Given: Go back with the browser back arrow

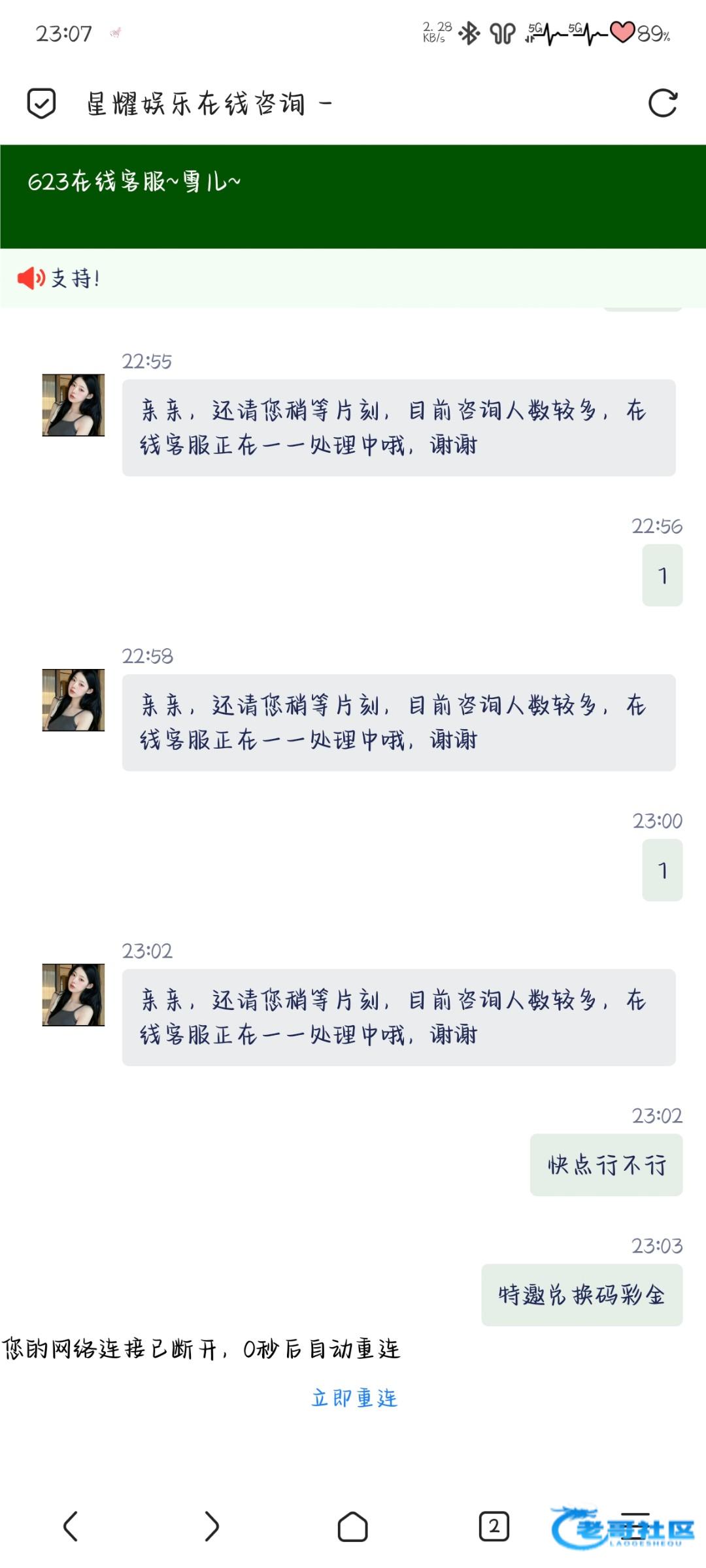Looking at the screenshot, I should pos(71,1526).
